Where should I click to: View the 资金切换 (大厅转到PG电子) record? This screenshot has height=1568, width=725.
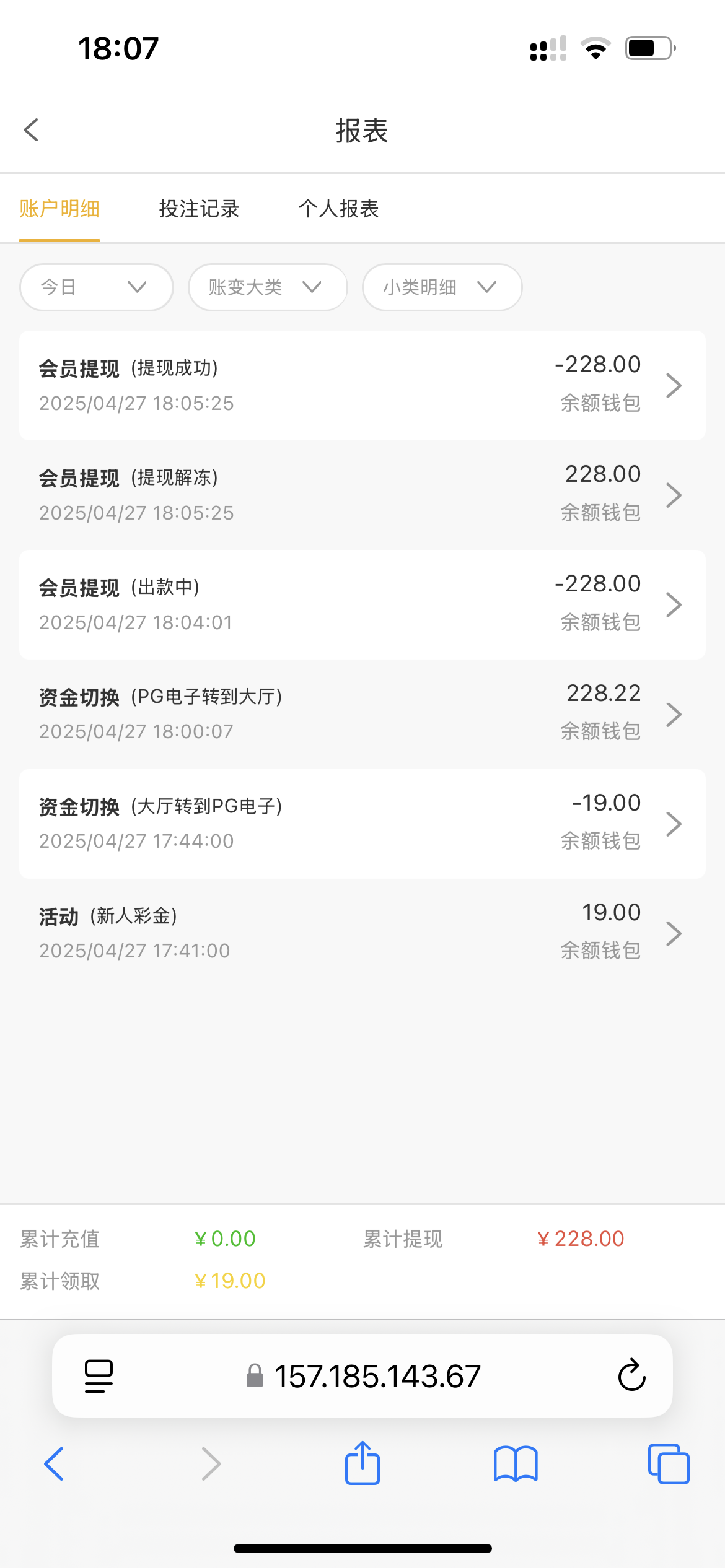coord(362,824)
